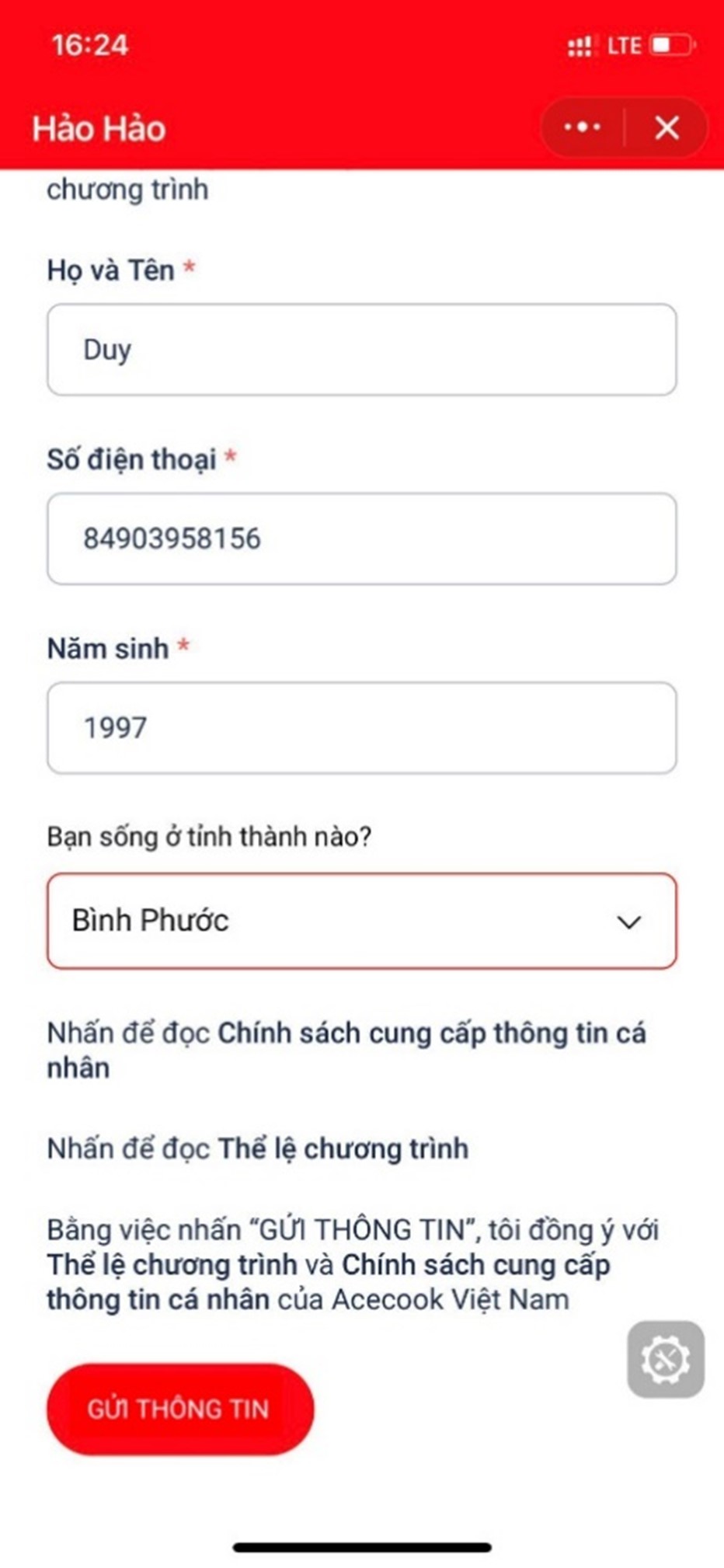Open the Thể lệ chương trình link
This screenshot has width=724, height=1568.
coord(343,1148)
